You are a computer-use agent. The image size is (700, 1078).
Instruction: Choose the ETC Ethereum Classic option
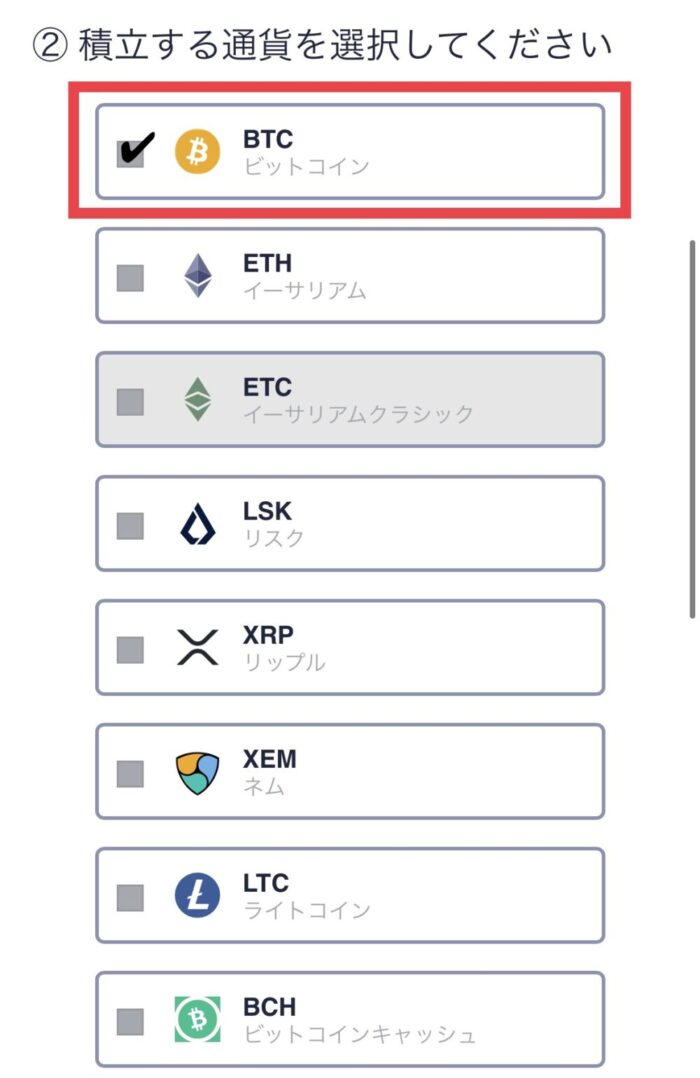[x=131, y=401]
